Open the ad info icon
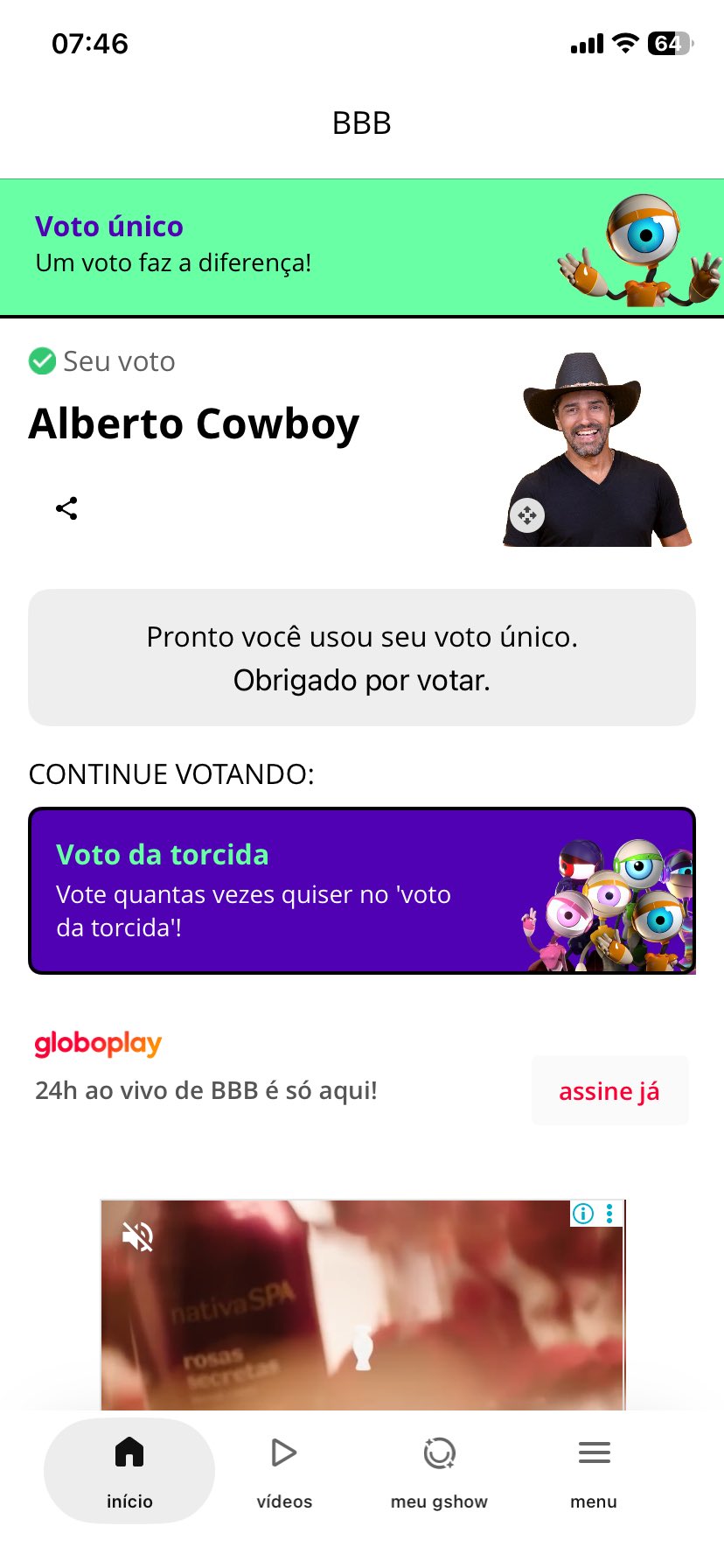Screen dimensions: 724x1568 tap(583, 1214)
